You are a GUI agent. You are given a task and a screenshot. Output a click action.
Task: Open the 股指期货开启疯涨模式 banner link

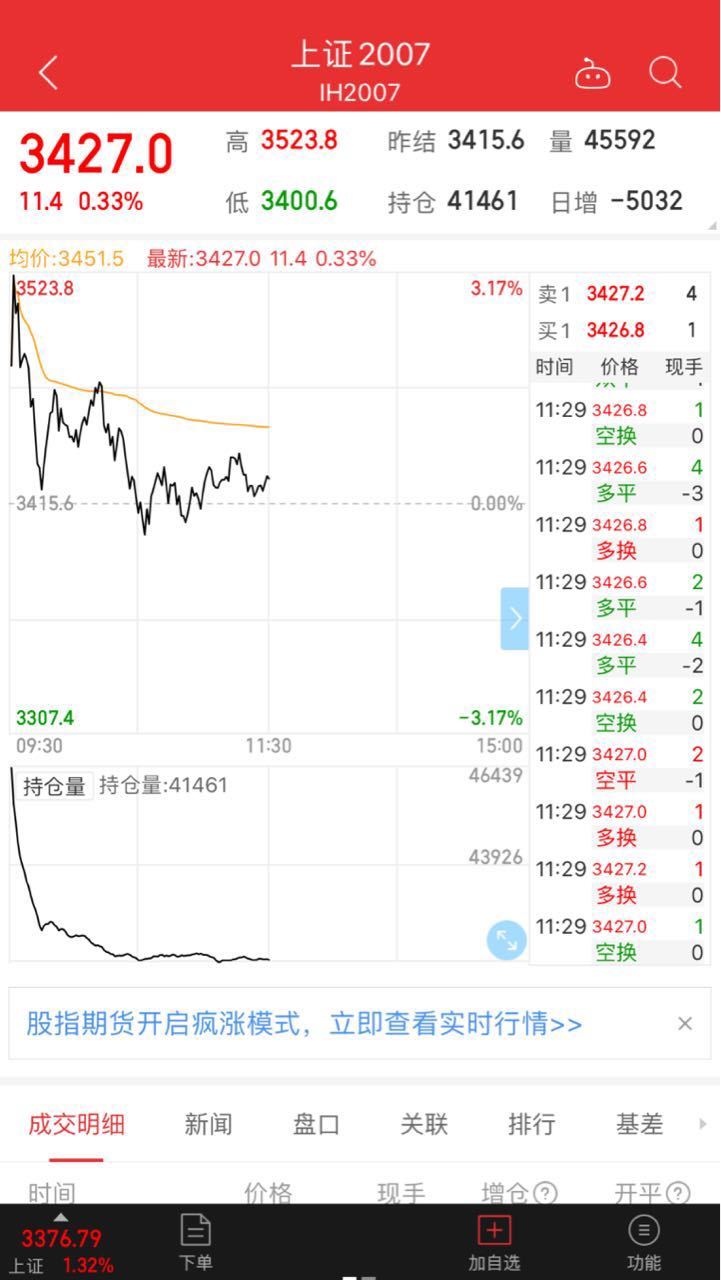click(304, 1024)
